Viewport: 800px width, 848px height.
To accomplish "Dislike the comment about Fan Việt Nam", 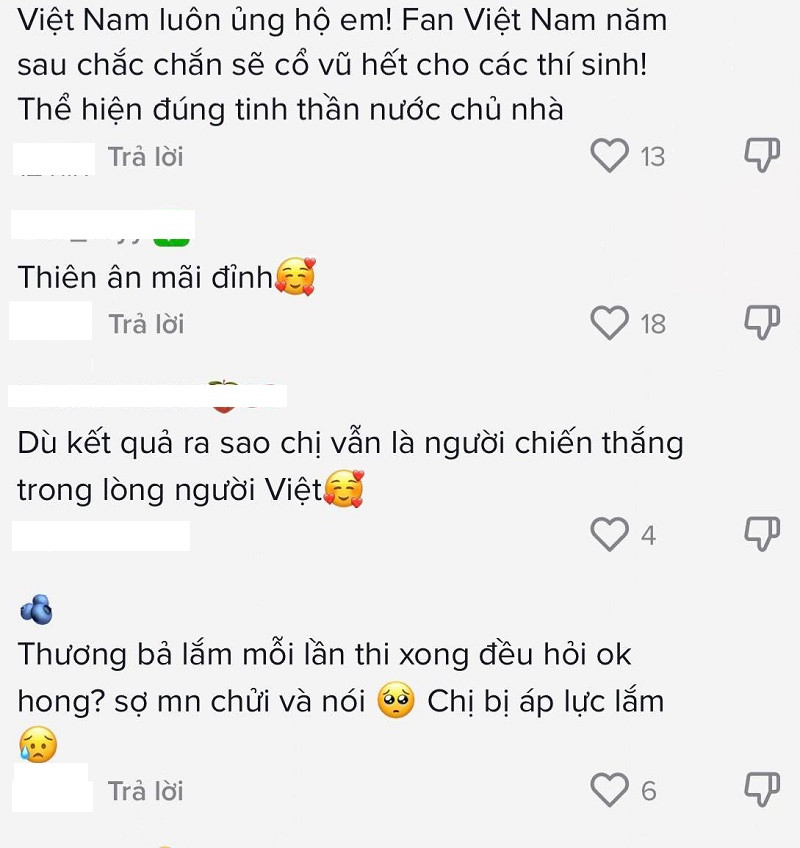I will tap(762, 155).
